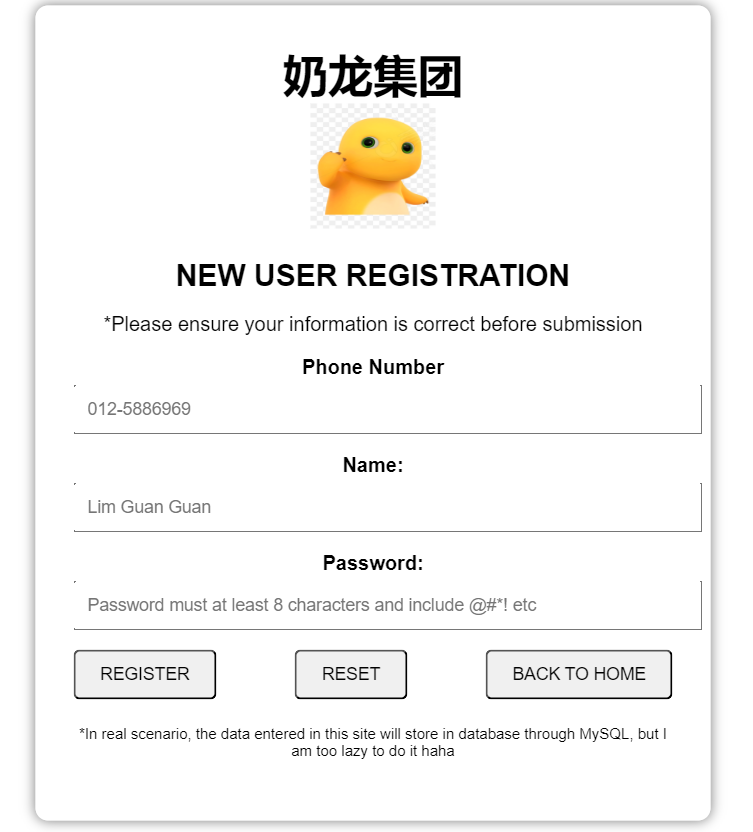Click the MySQL disclaimer note at bottom

373,740
